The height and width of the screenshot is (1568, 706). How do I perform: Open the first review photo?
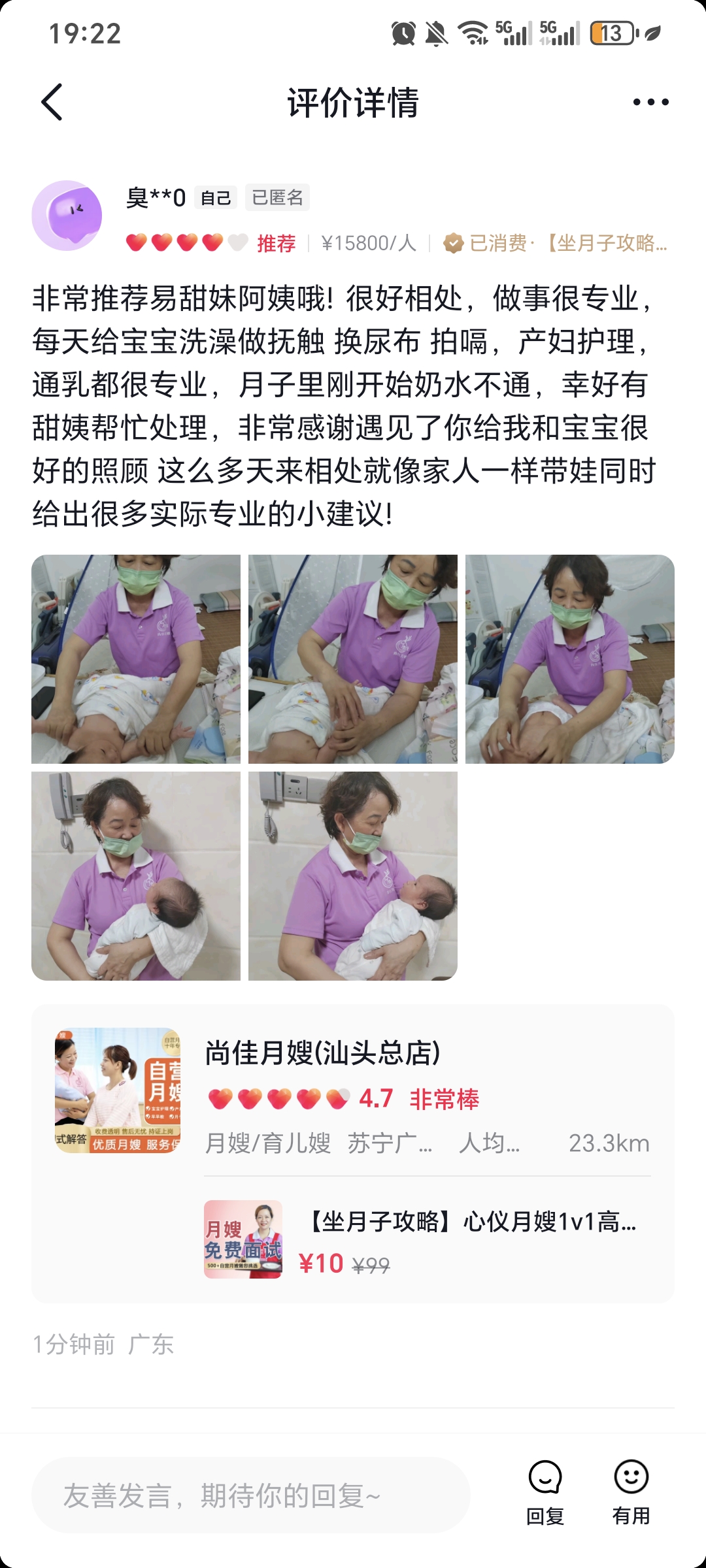(x=136, y=659)
